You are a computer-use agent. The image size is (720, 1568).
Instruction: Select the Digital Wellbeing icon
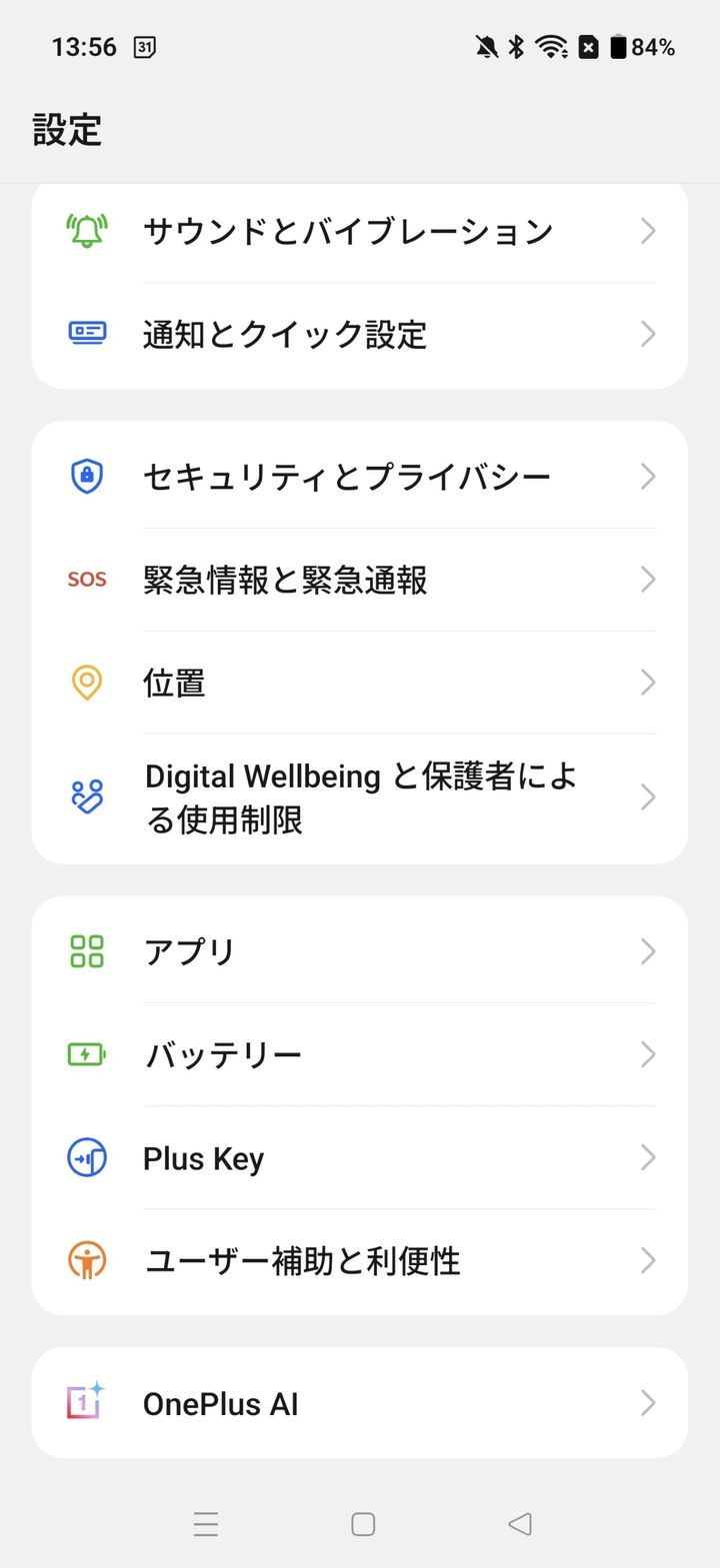pyautogui.click(x=85, y=797)
